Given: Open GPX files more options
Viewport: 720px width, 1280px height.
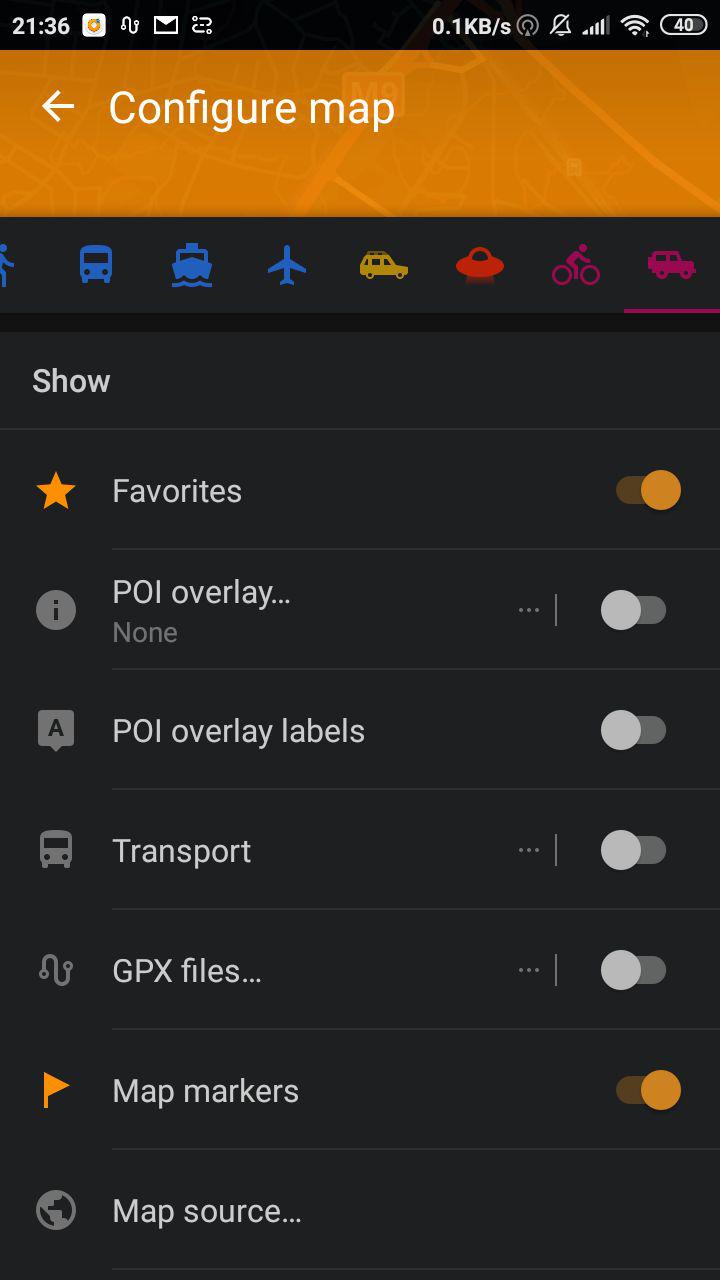Looking at the screenshot, I should pyautogui.click(x=529, y=970).
